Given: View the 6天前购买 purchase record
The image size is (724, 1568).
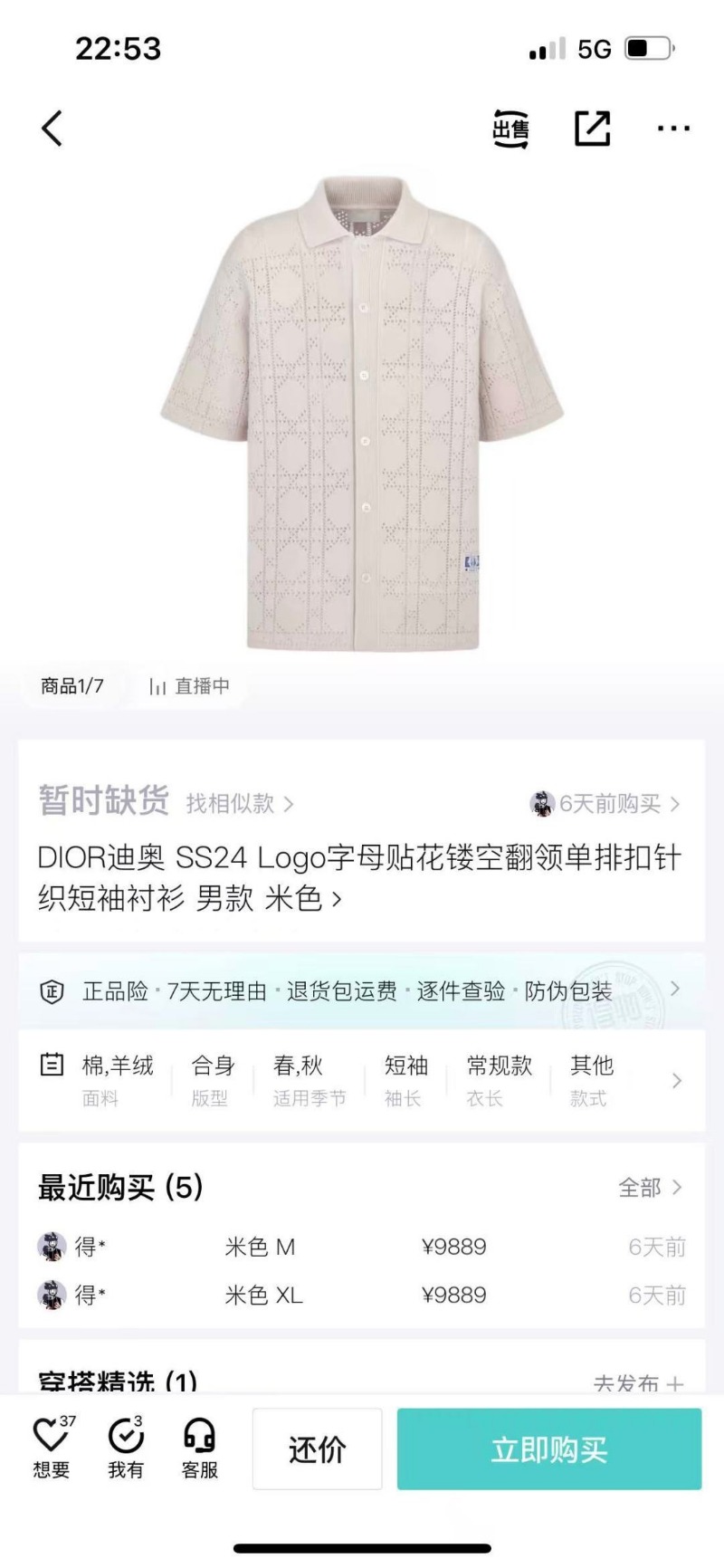Looking at the screenshot, I should point(606,803).
